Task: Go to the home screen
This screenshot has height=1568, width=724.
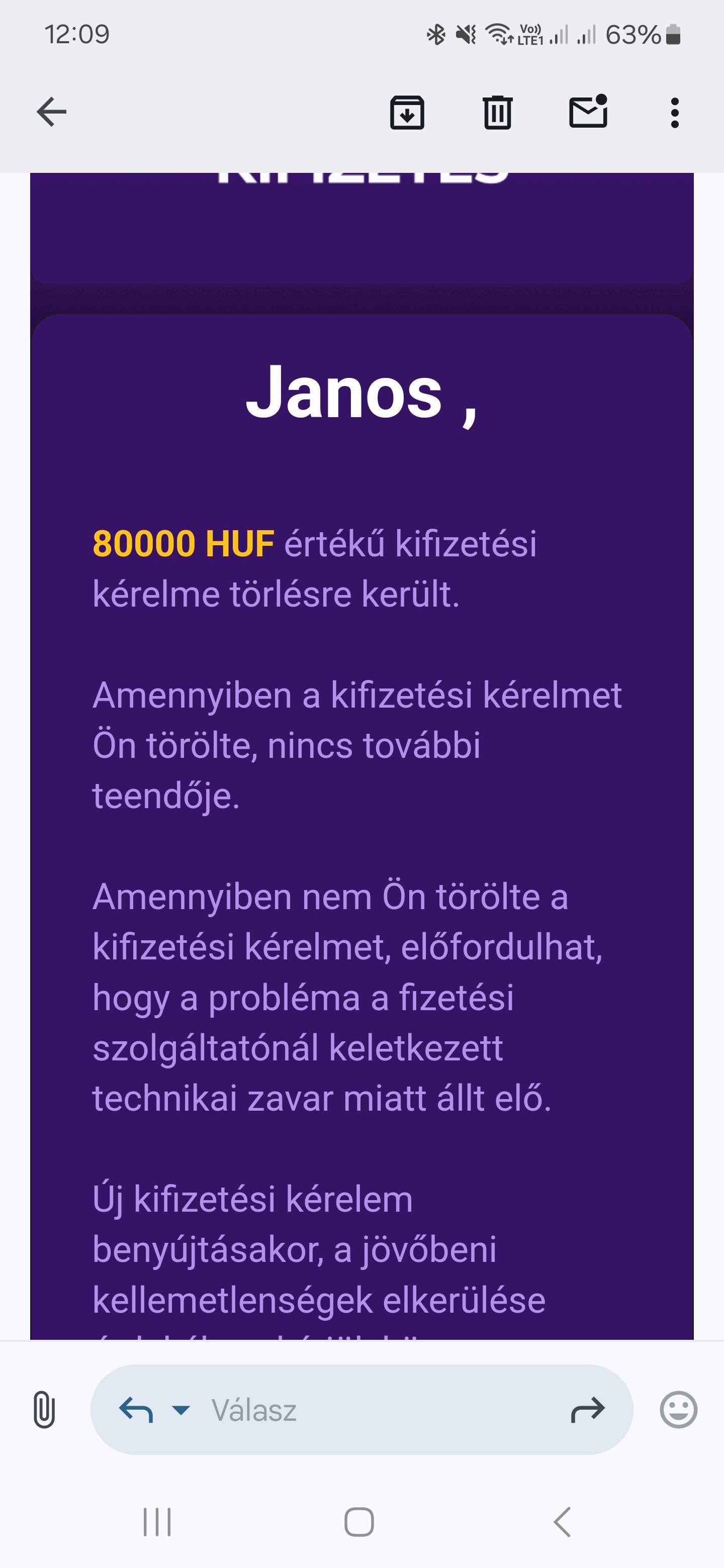Action: [359, 1522]
